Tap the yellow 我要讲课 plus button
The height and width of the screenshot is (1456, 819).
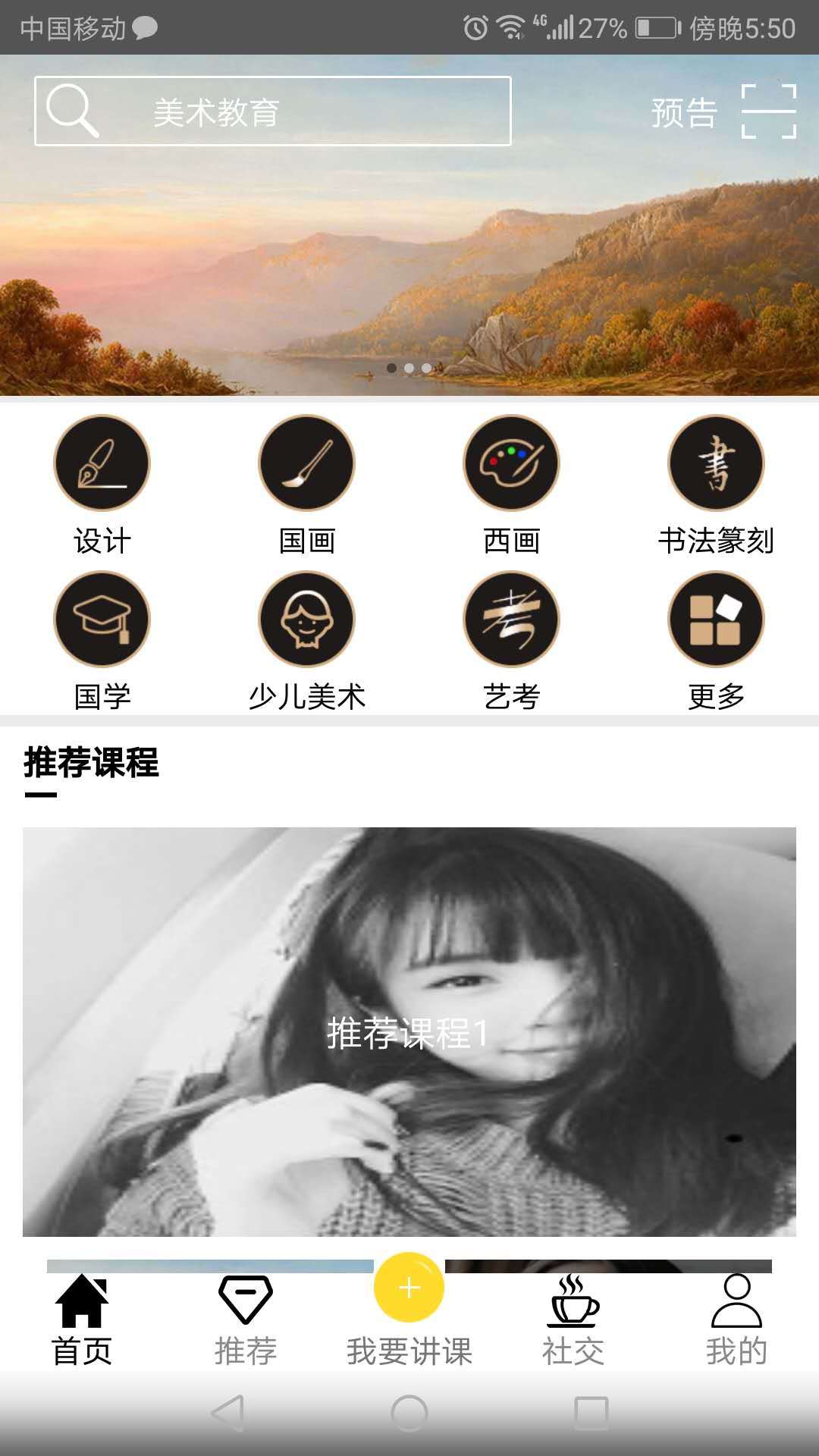(x=409, y=1288)
